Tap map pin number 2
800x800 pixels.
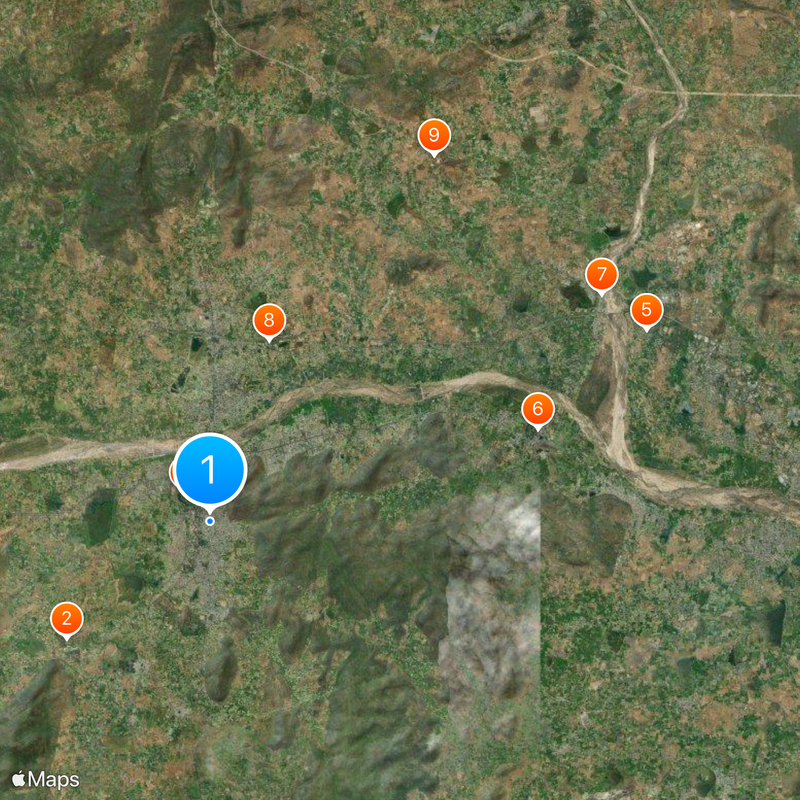pyautogui.click(x=66, y=619)
